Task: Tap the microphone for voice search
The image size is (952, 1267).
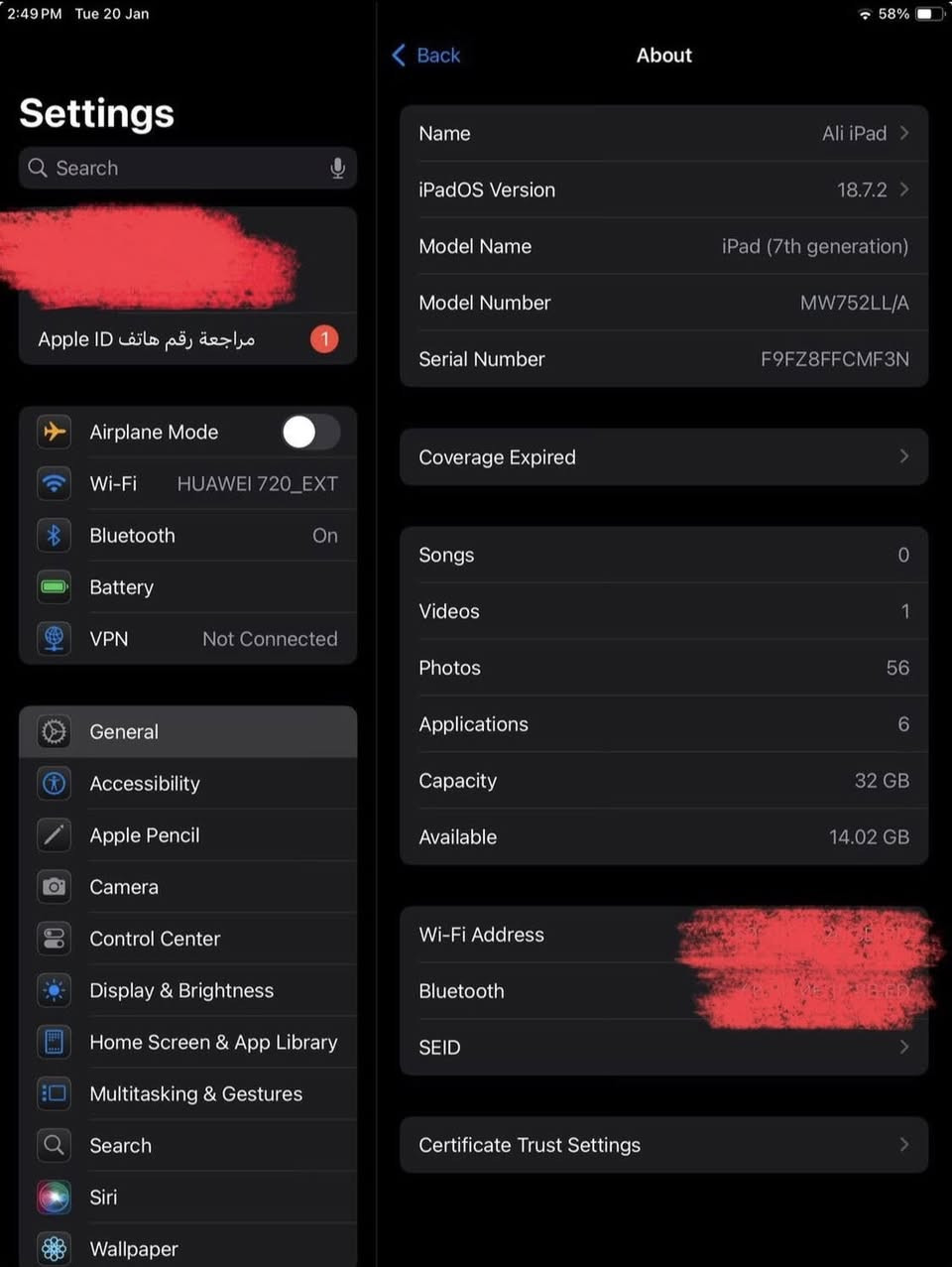Action: point(337,169)
